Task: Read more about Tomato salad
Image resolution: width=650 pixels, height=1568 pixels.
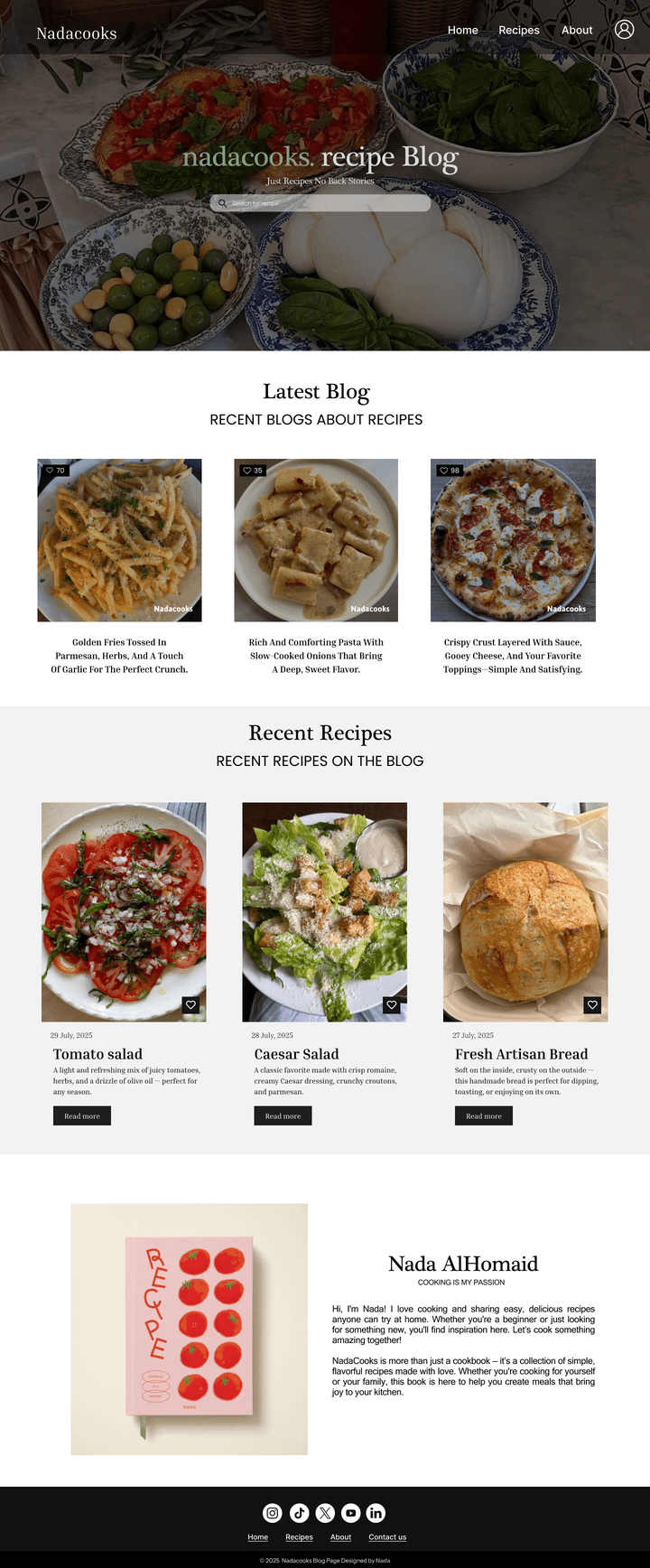Action: tap(82, 1115)
